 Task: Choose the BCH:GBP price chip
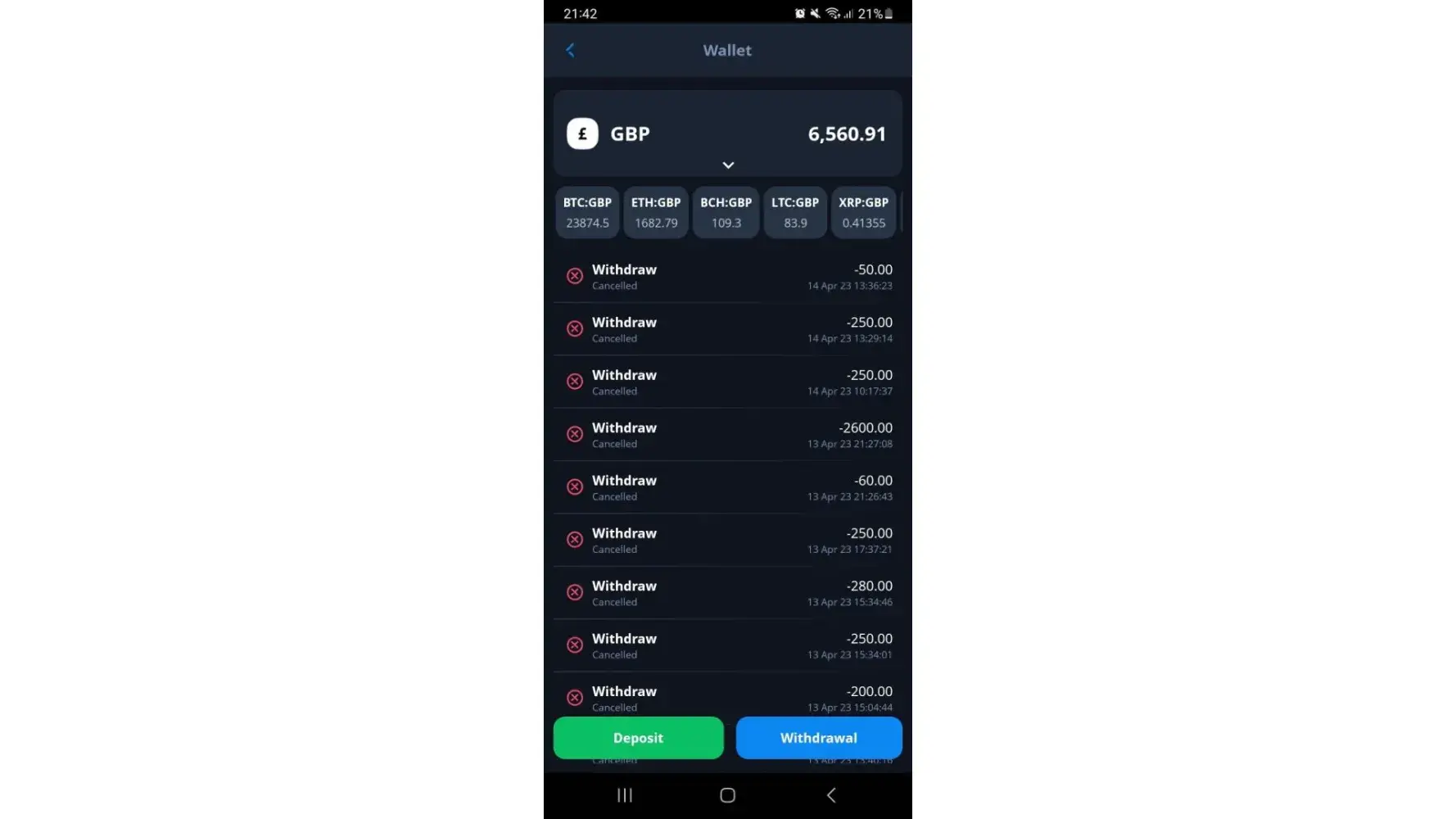pos(726,212)
